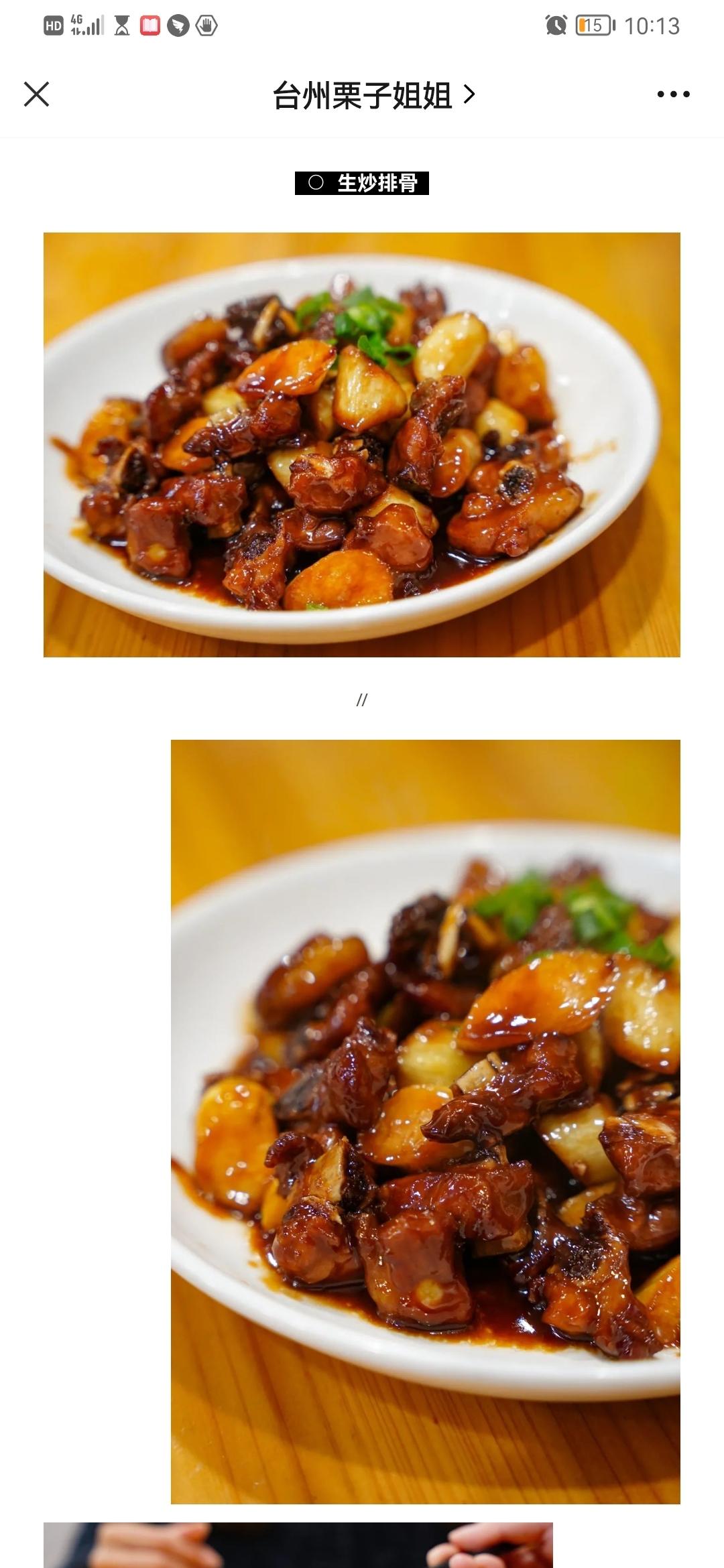Open the close-up ribs photo
The height and width of the screenshot is (1568, 724).
426,1122
